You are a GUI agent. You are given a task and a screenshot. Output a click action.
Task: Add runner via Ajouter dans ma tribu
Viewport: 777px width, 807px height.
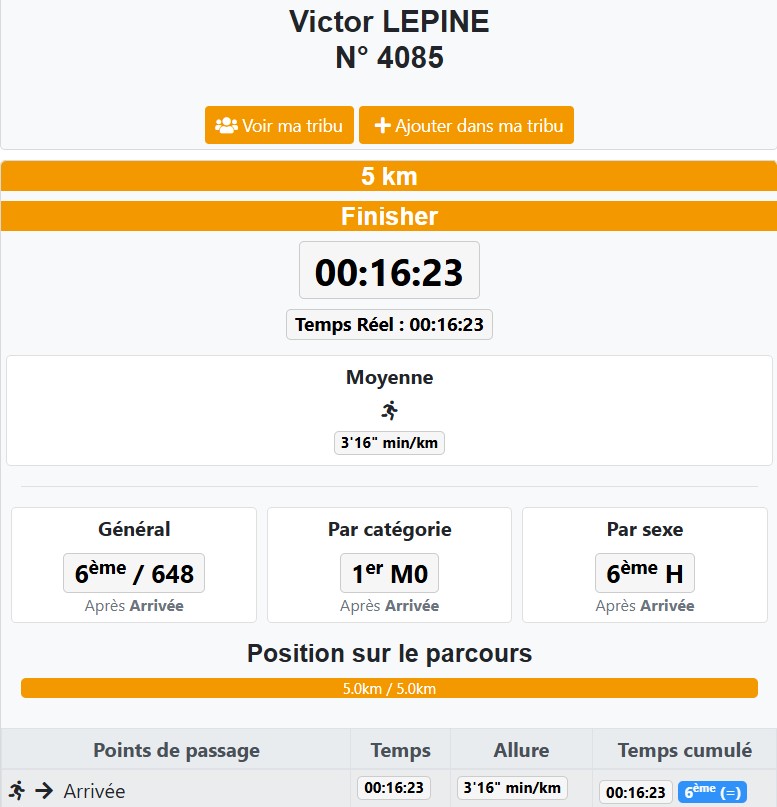coord(466,125)
